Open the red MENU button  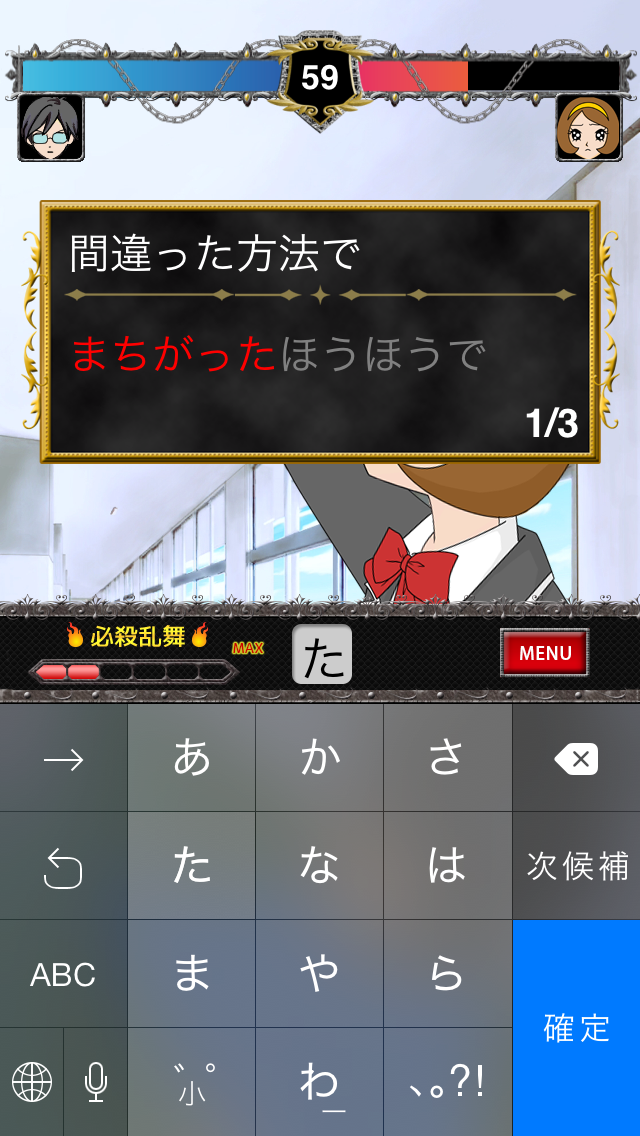[544, 653]
